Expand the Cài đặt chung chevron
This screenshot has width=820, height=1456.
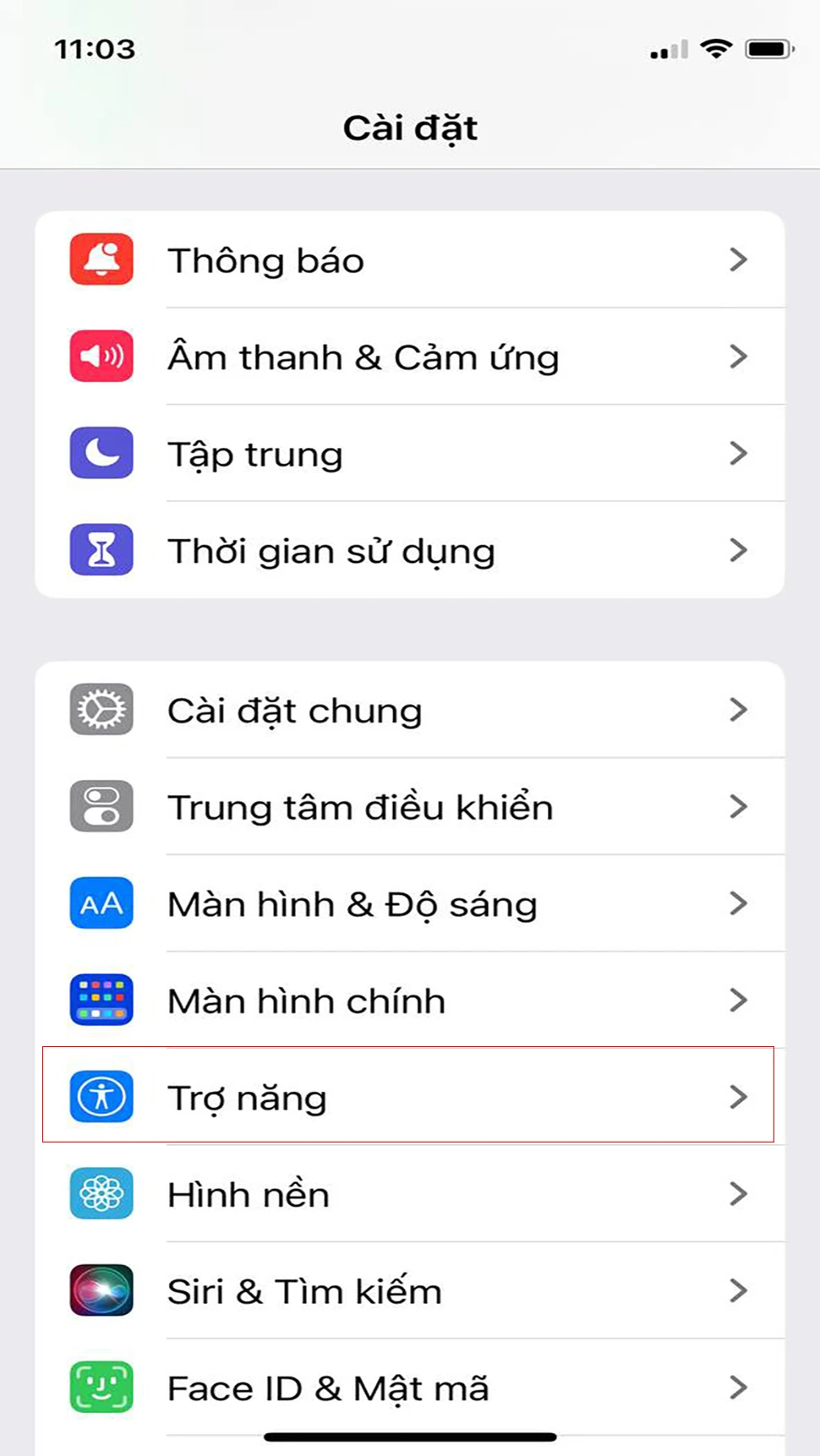tap(740, 710)
